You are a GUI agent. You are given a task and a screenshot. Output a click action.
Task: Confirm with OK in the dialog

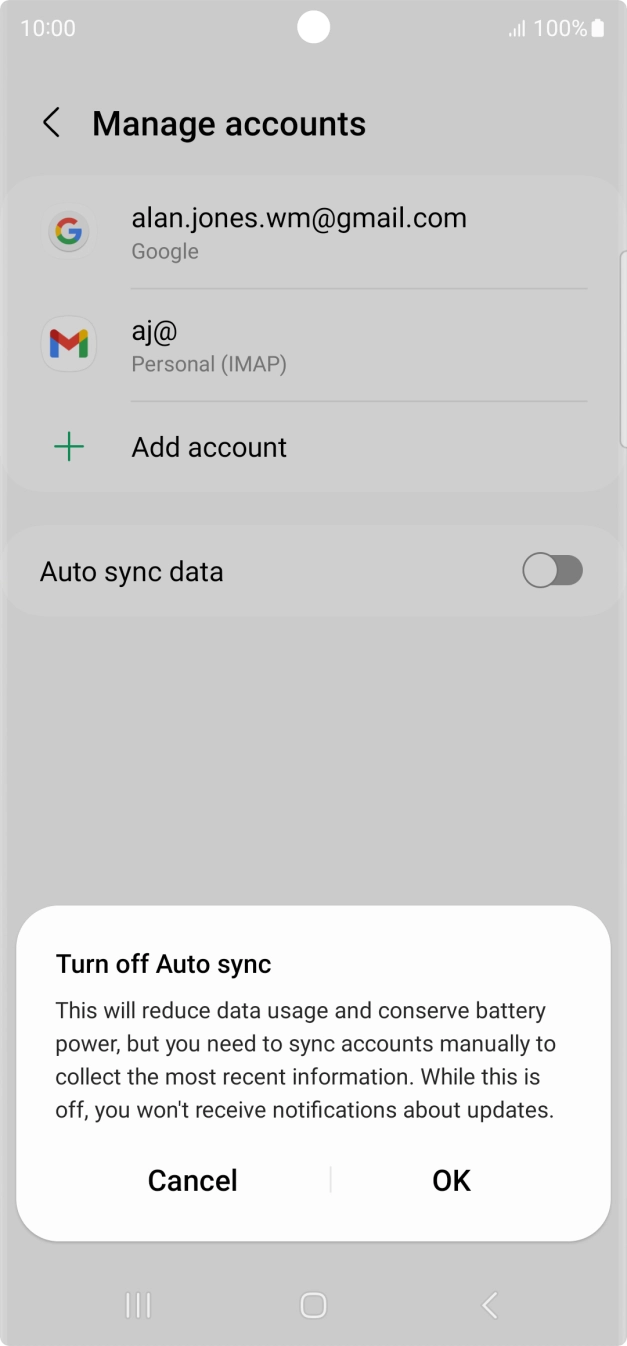click(451, 1180)
